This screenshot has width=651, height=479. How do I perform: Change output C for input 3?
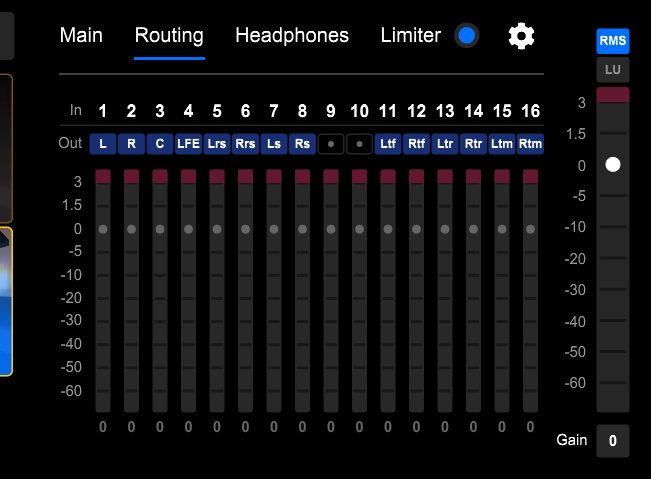[159, 143]
